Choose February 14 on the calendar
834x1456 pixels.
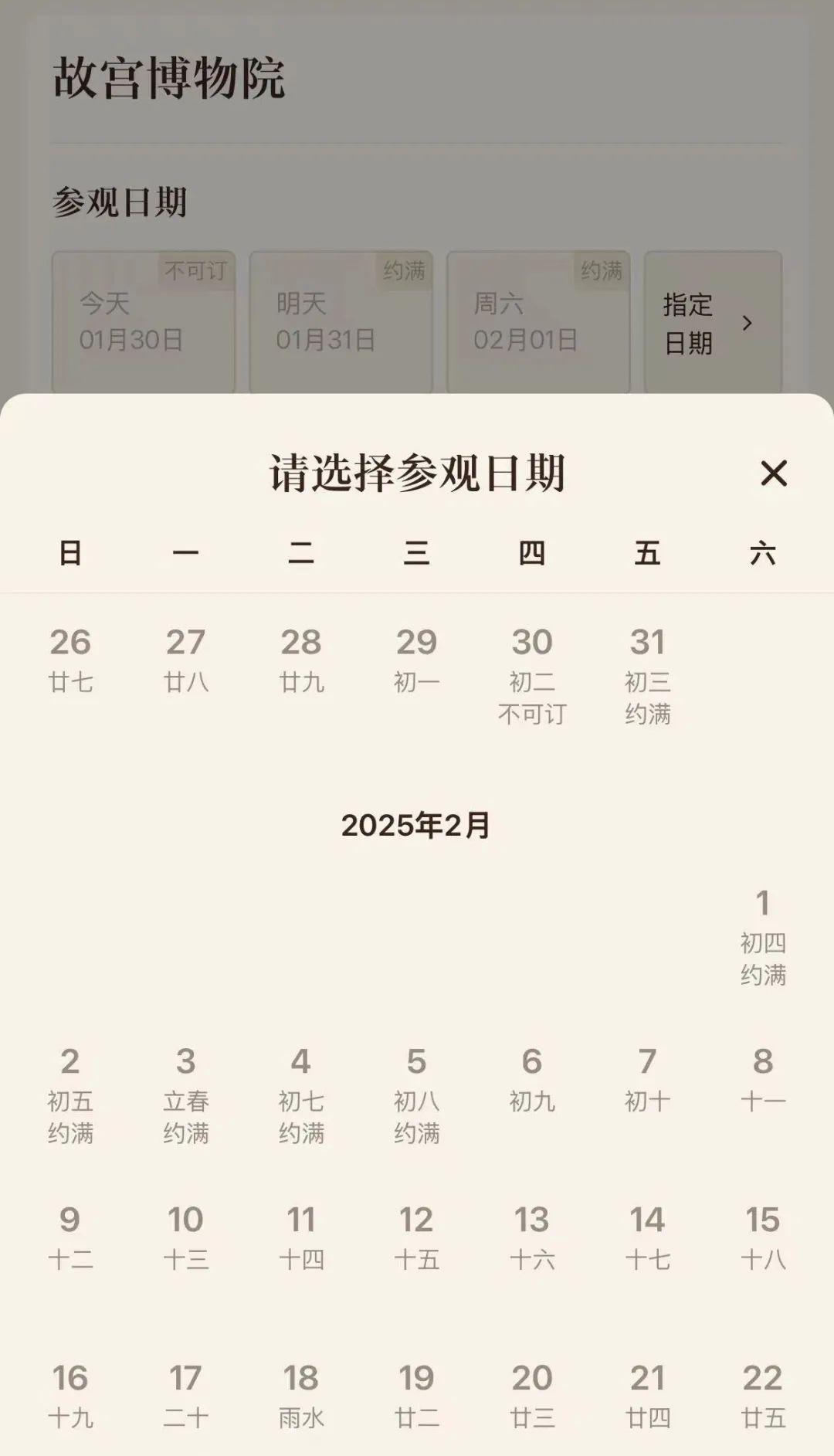647,1237
